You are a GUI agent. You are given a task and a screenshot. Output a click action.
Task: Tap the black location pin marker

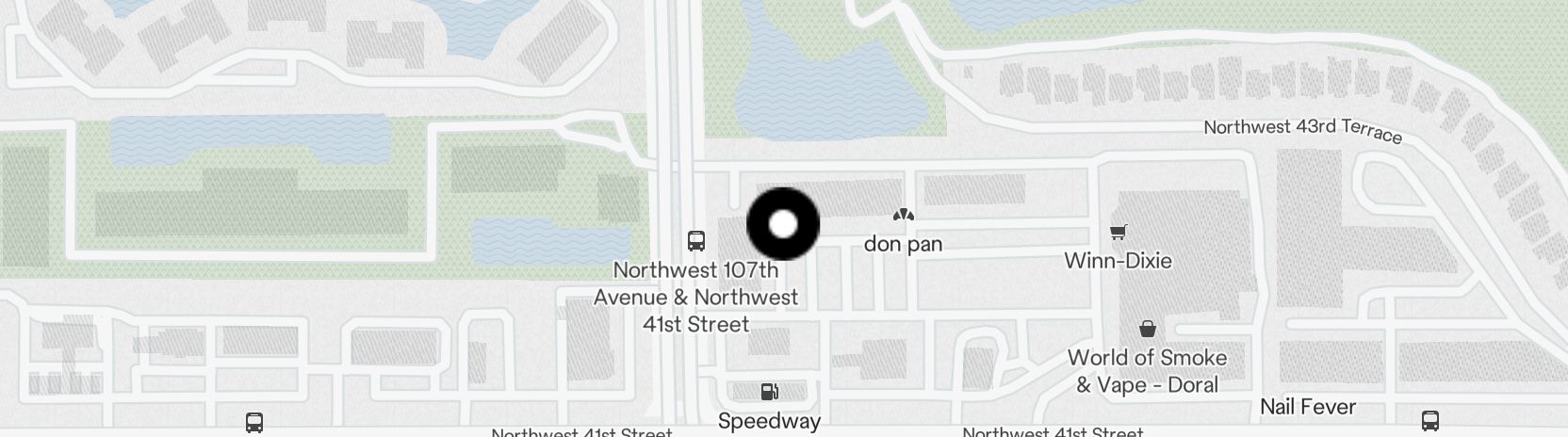(783, 224)
